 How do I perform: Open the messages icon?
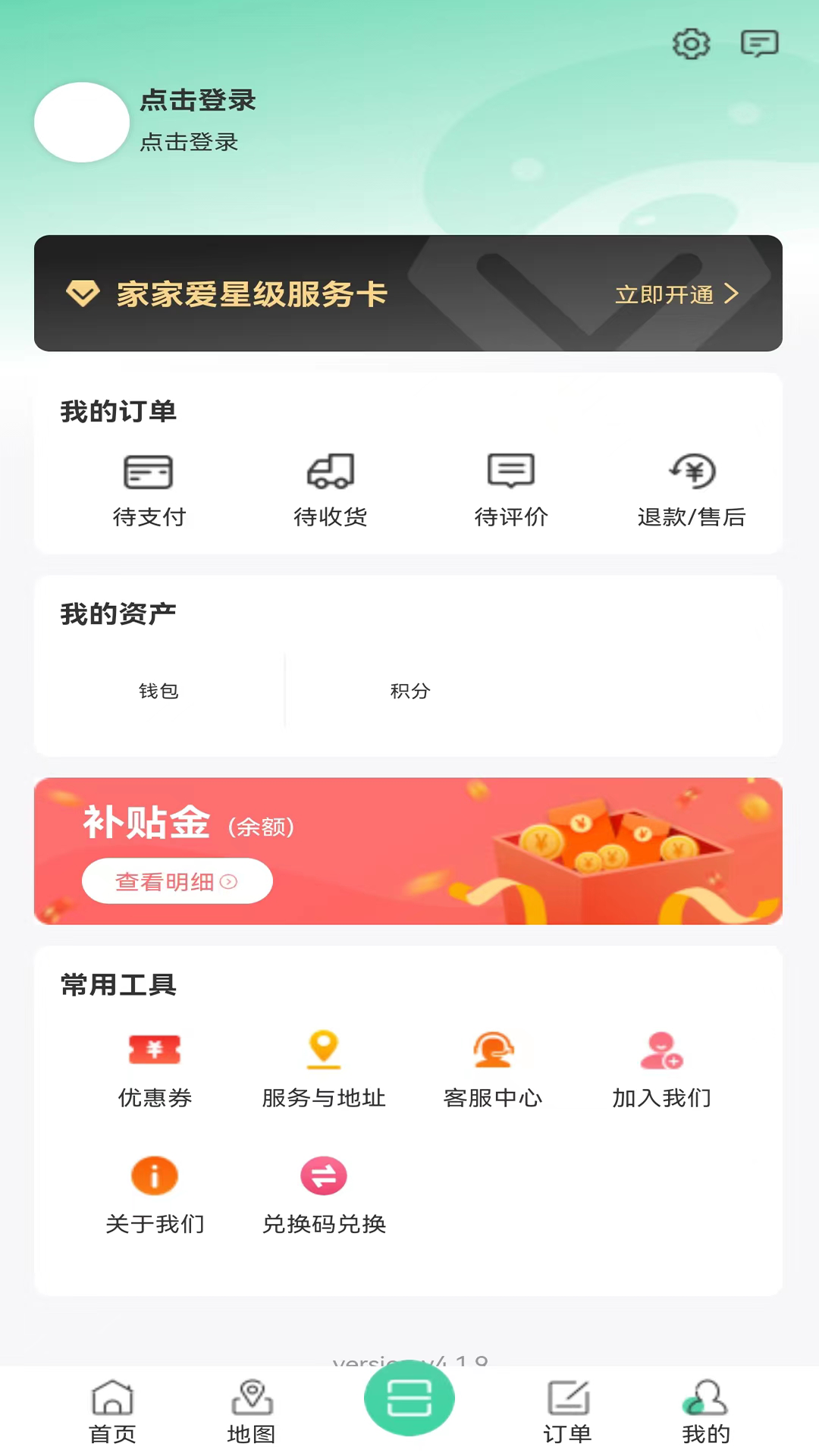[x=759, y=44]
